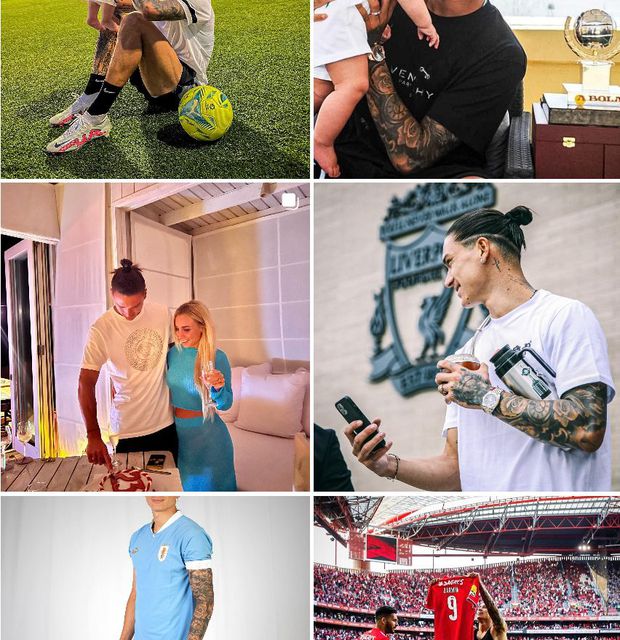This screenshot has height=640, width=620.
Task: Open the Liverpool crest photo with phone
Action: pyautogui.click(x=466, y=337)
